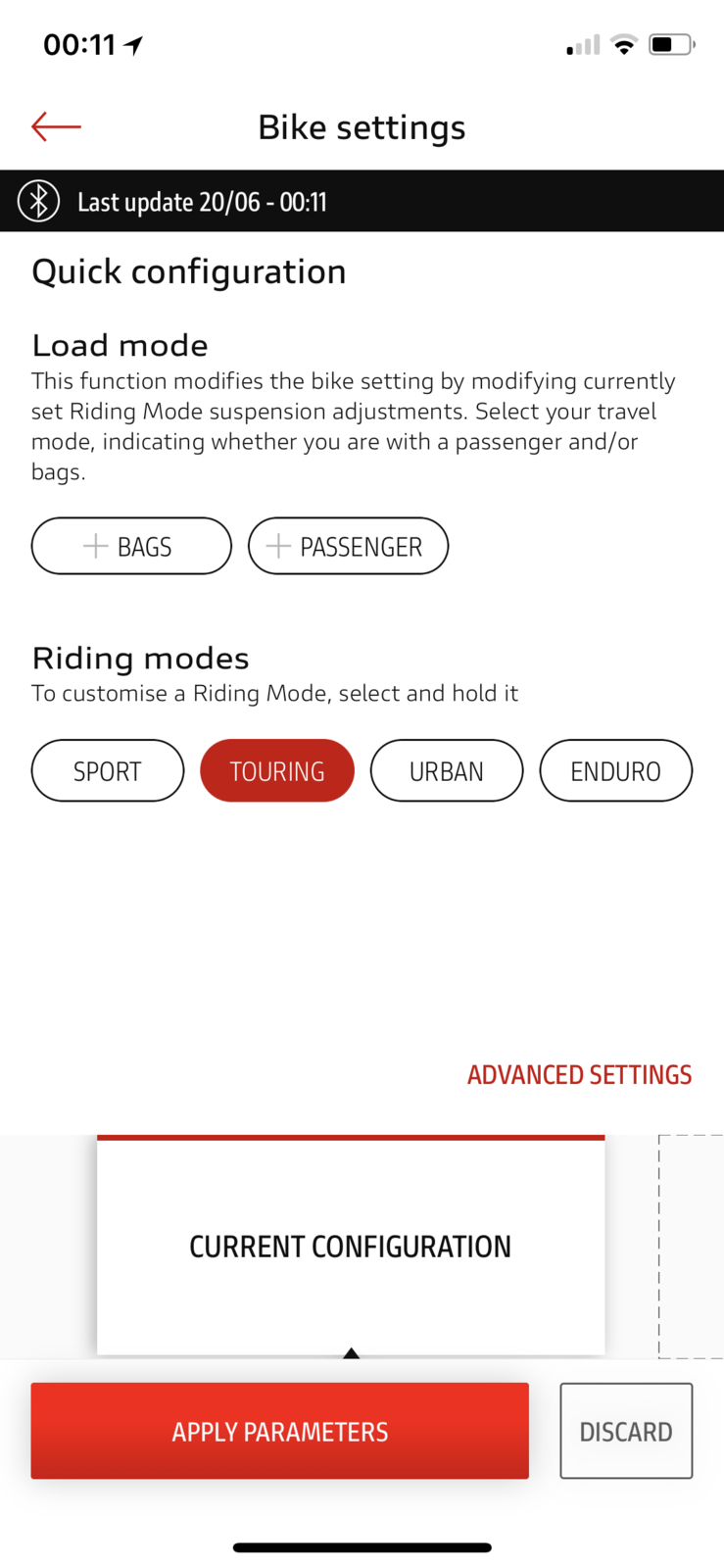This screenshot has height=1568, width=724.
Task: Go back using the red arrow
Action: (56, 126)
